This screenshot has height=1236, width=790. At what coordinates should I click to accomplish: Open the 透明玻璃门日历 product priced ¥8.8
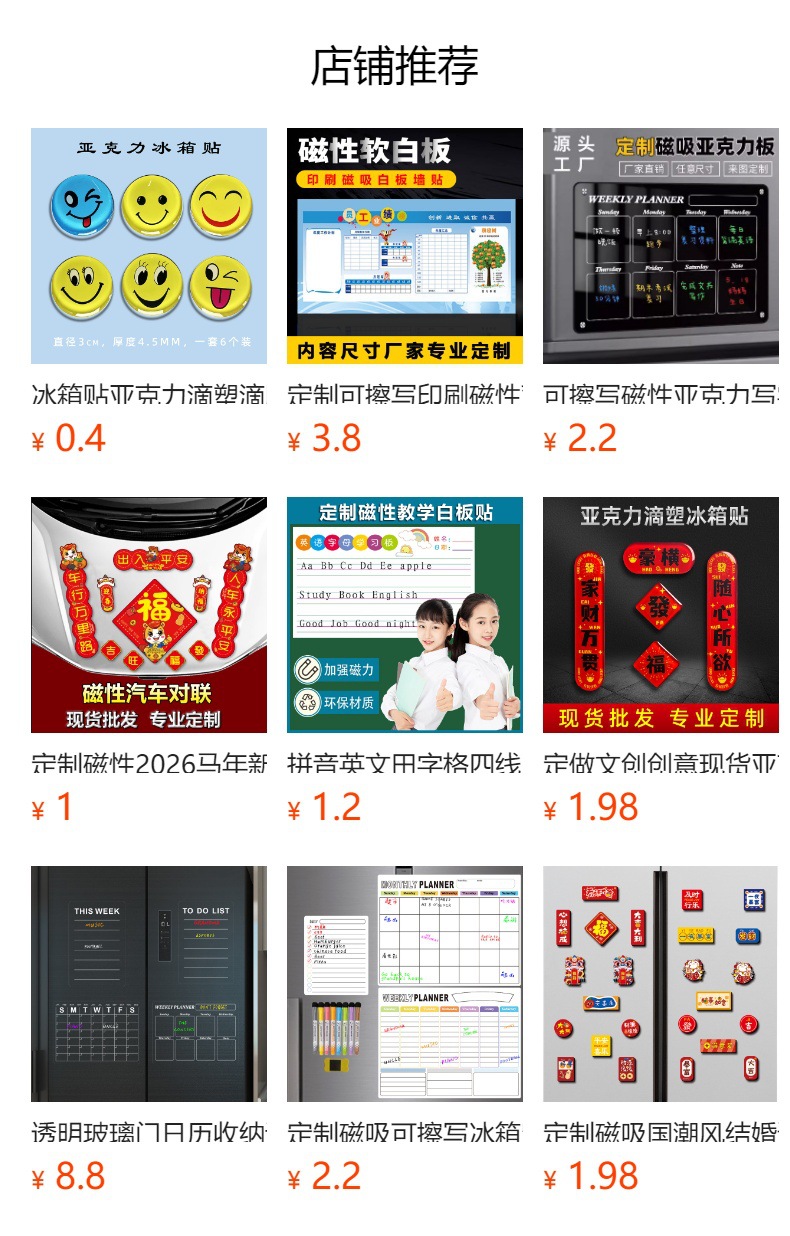coord(149,984)
